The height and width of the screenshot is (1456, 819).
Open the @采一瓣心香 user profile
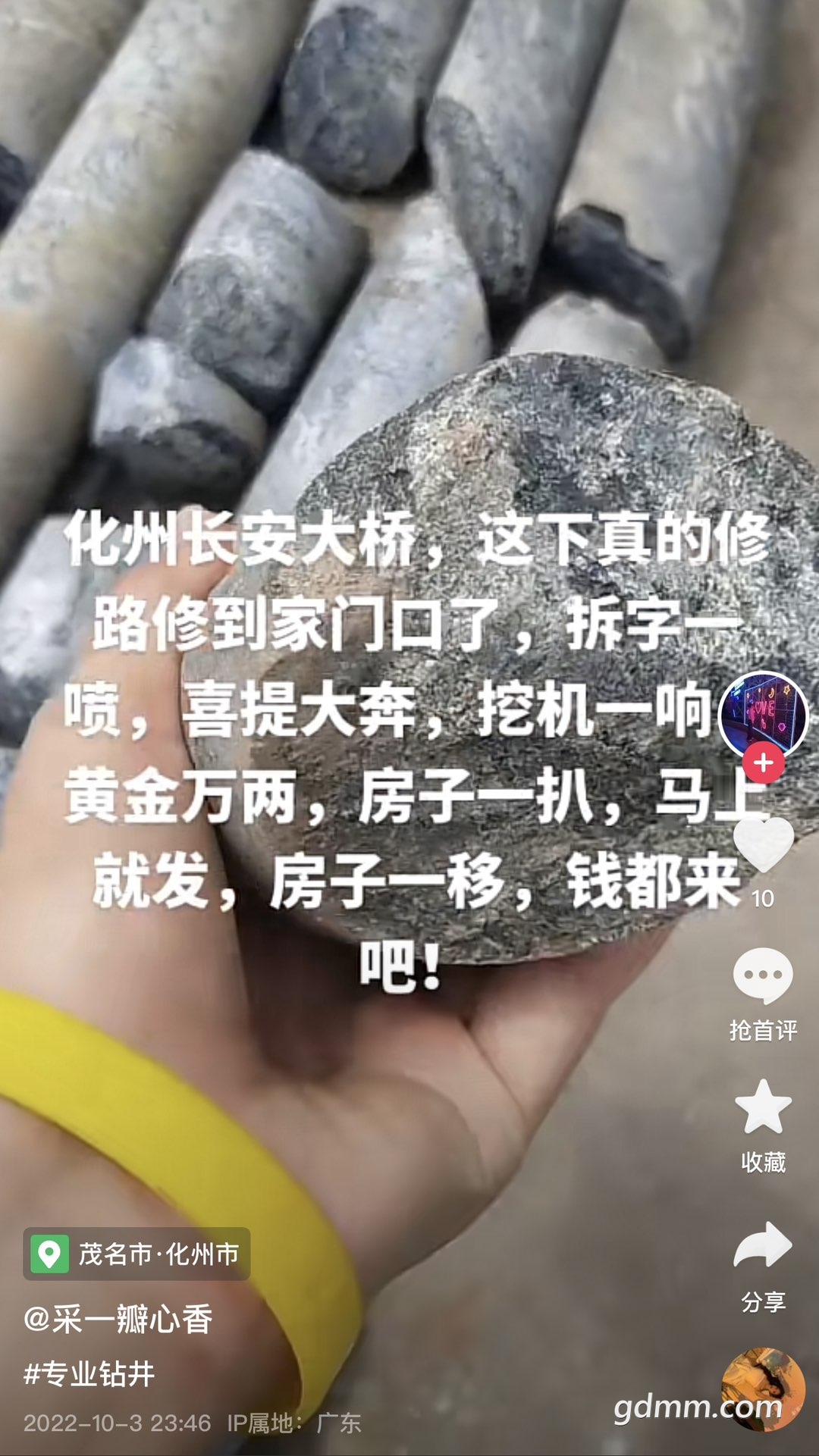pyautogui.click(x=118, y=1320)
